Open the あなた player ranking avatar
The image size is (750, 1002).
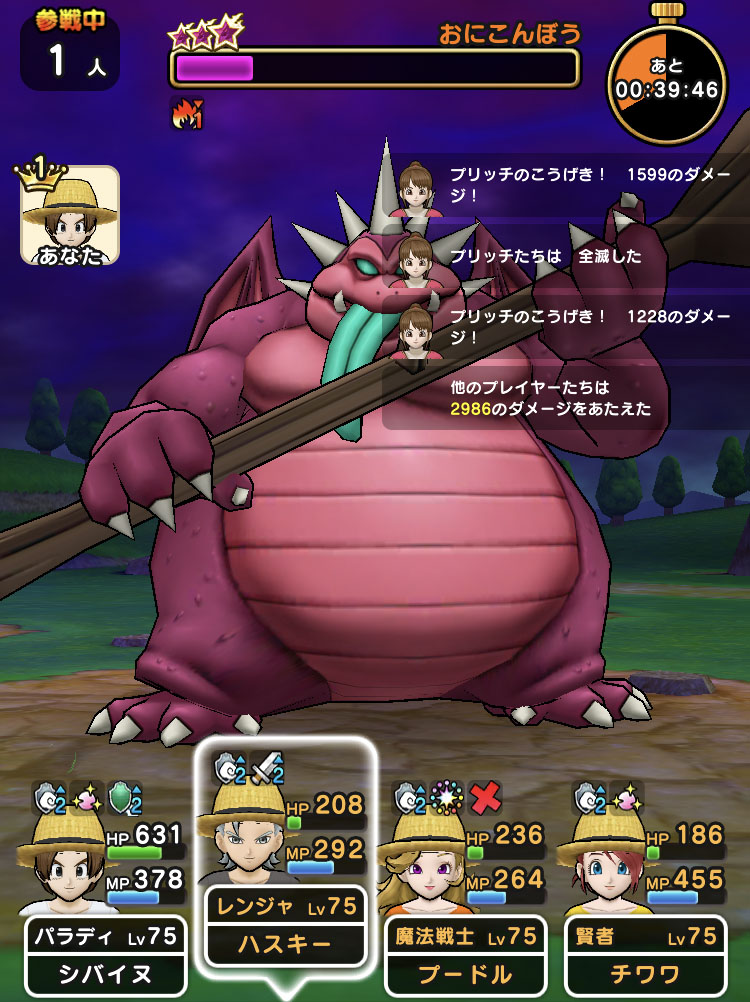(70, 215)
